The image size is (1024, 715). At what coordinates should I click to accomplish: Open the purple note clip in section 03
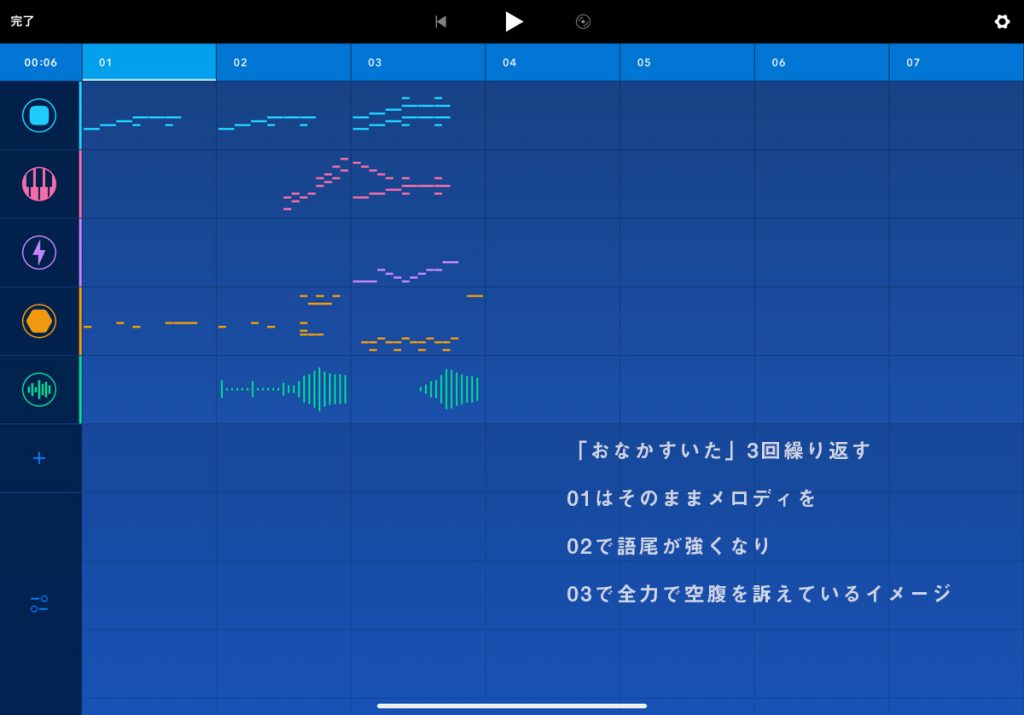405,272
